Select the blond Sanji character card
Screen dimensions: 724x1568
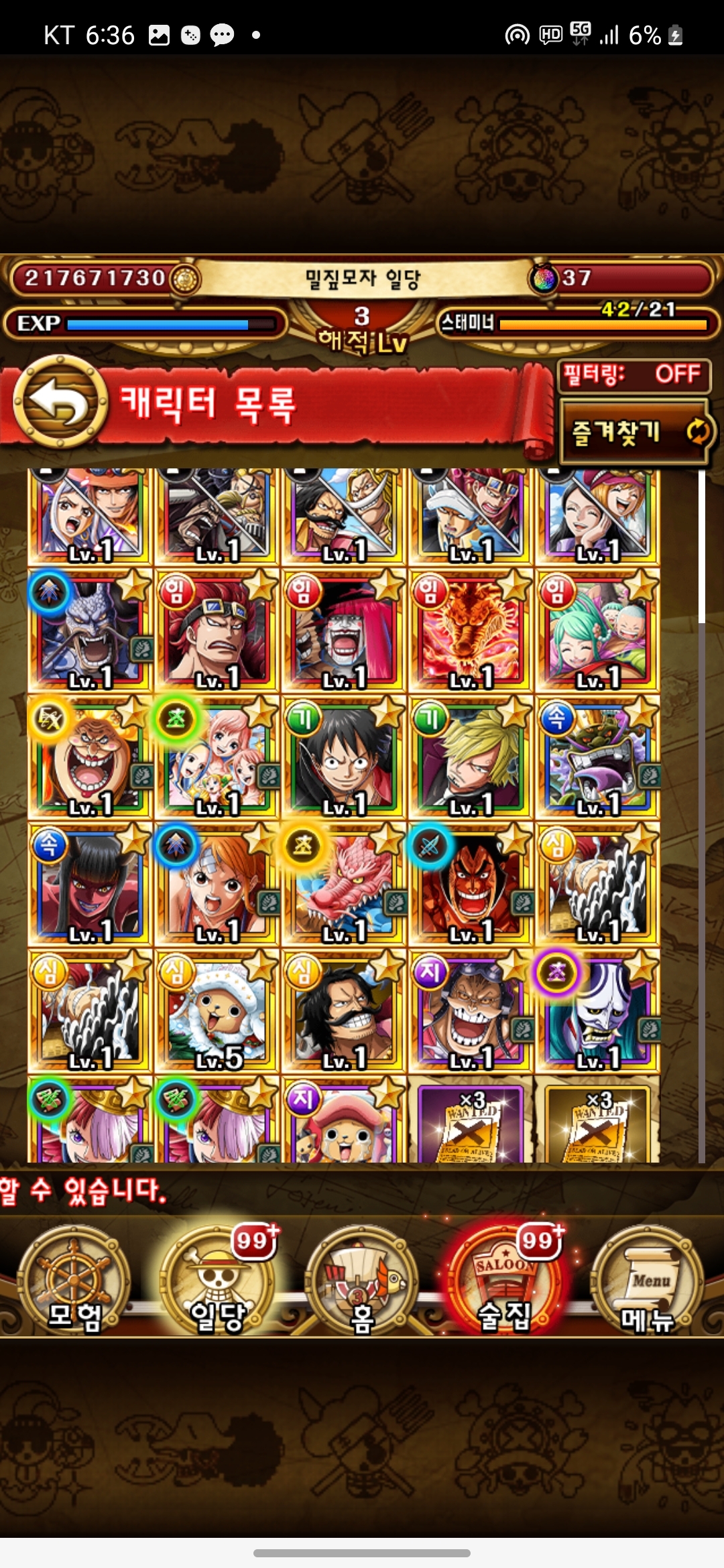tap(471, 757)
